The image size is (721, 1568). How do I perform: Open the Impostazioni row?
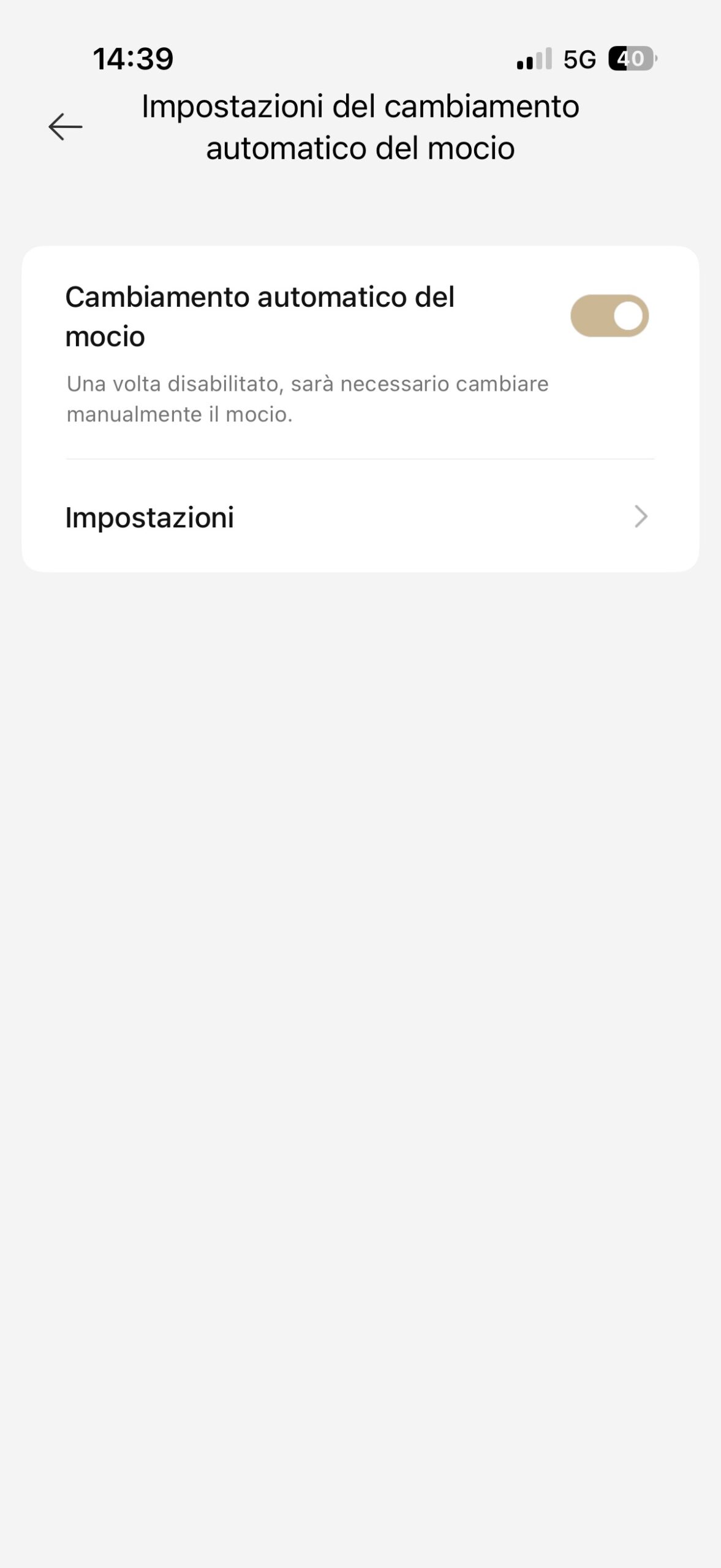click(360, 517)
